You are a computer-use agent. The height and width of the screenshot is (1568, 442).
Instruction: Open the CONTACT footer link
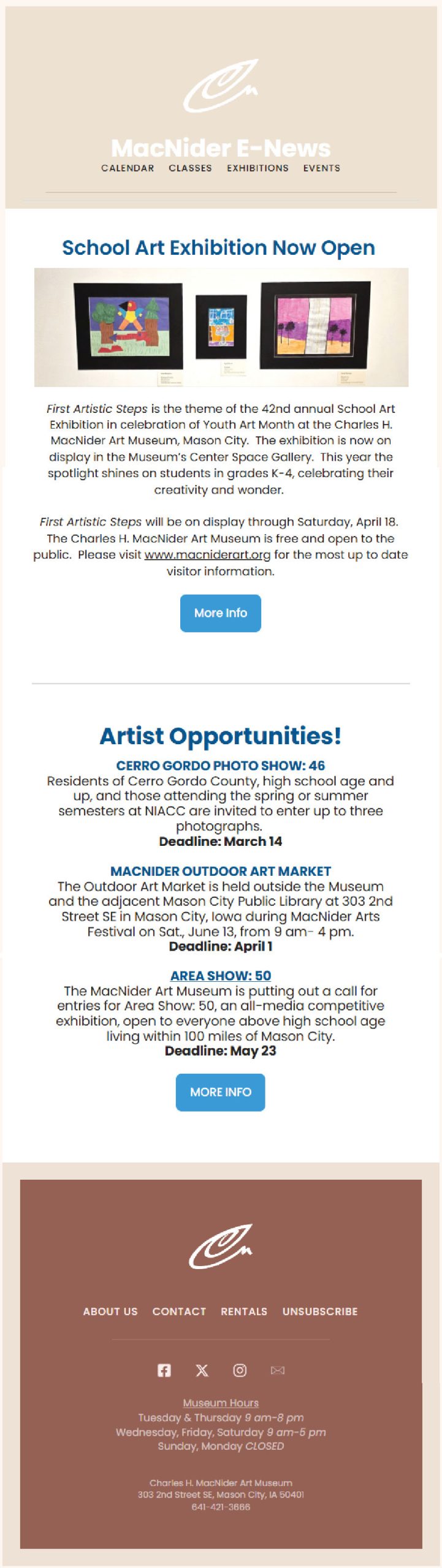pyautogui.click(x=179, y=1311)
